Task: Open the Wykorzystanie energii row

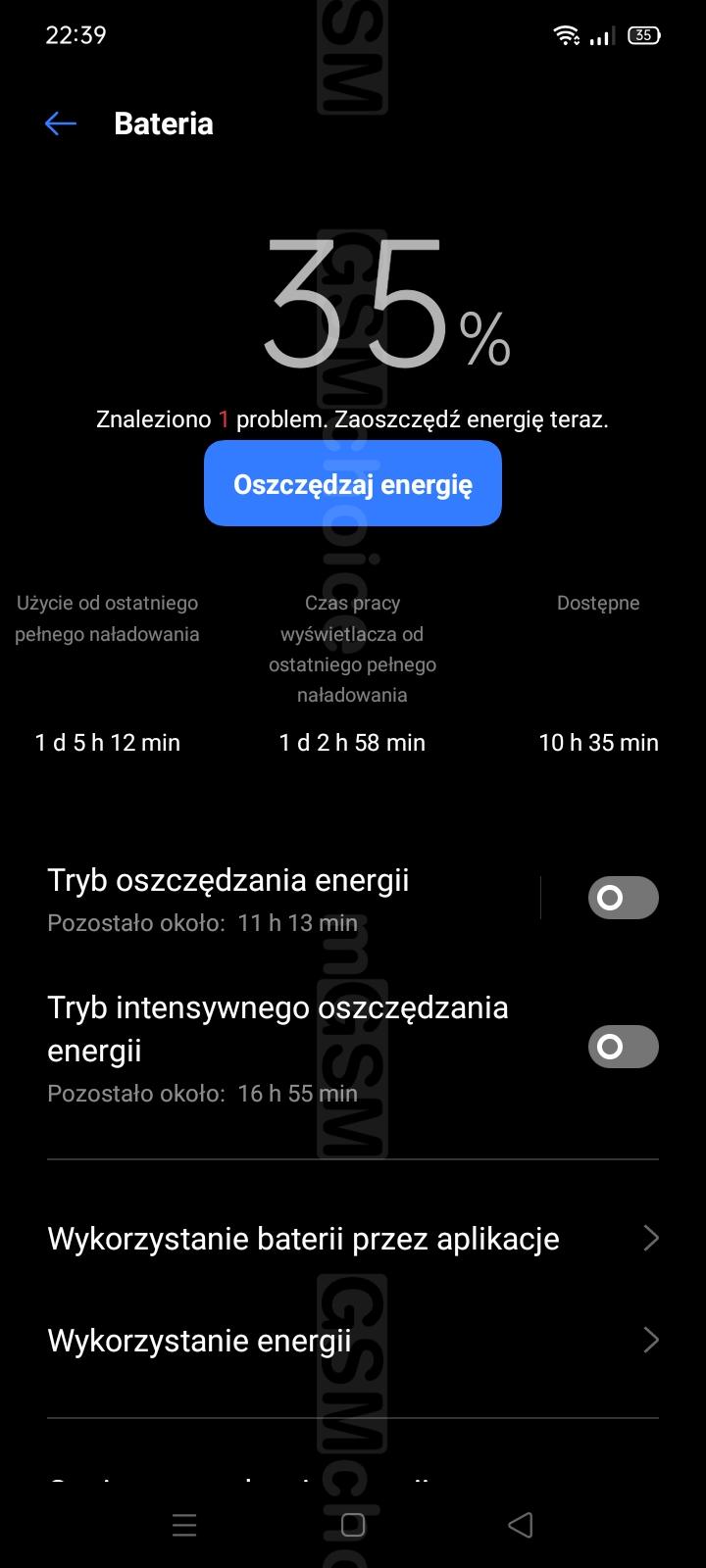Action: coord(353,1341)
